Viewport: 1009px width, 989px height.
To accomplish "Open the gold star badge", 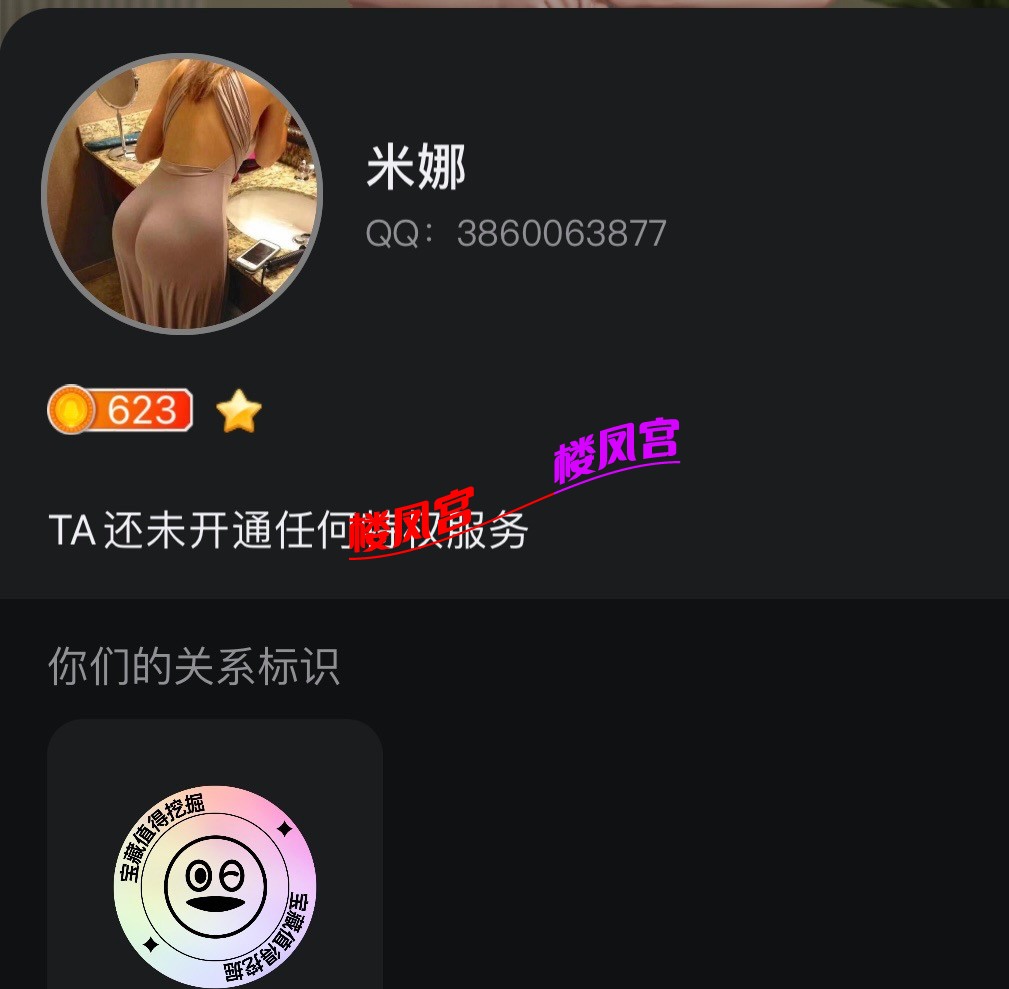I will (239, 411).
